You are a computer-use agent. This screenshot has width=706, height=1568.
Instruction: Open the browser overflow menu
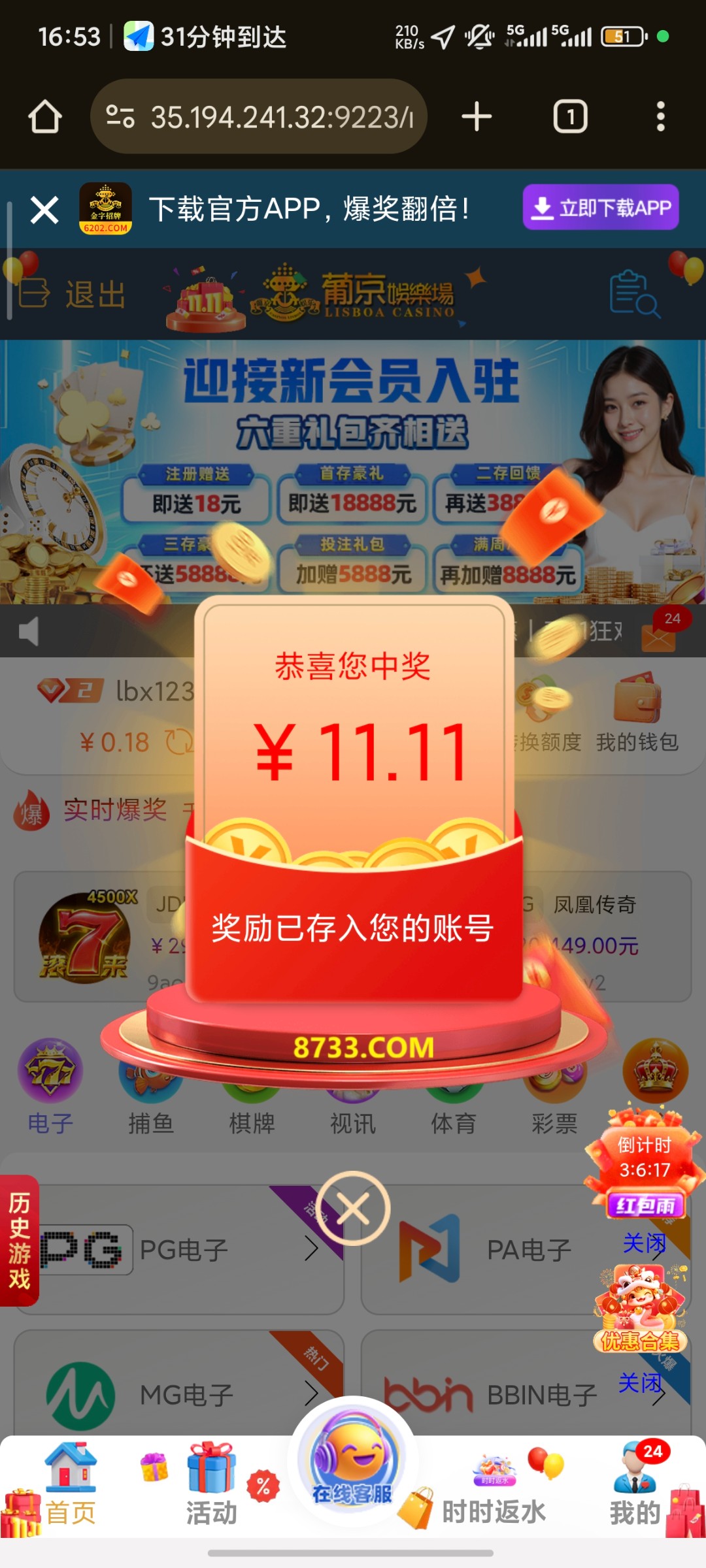click(660, 117)
